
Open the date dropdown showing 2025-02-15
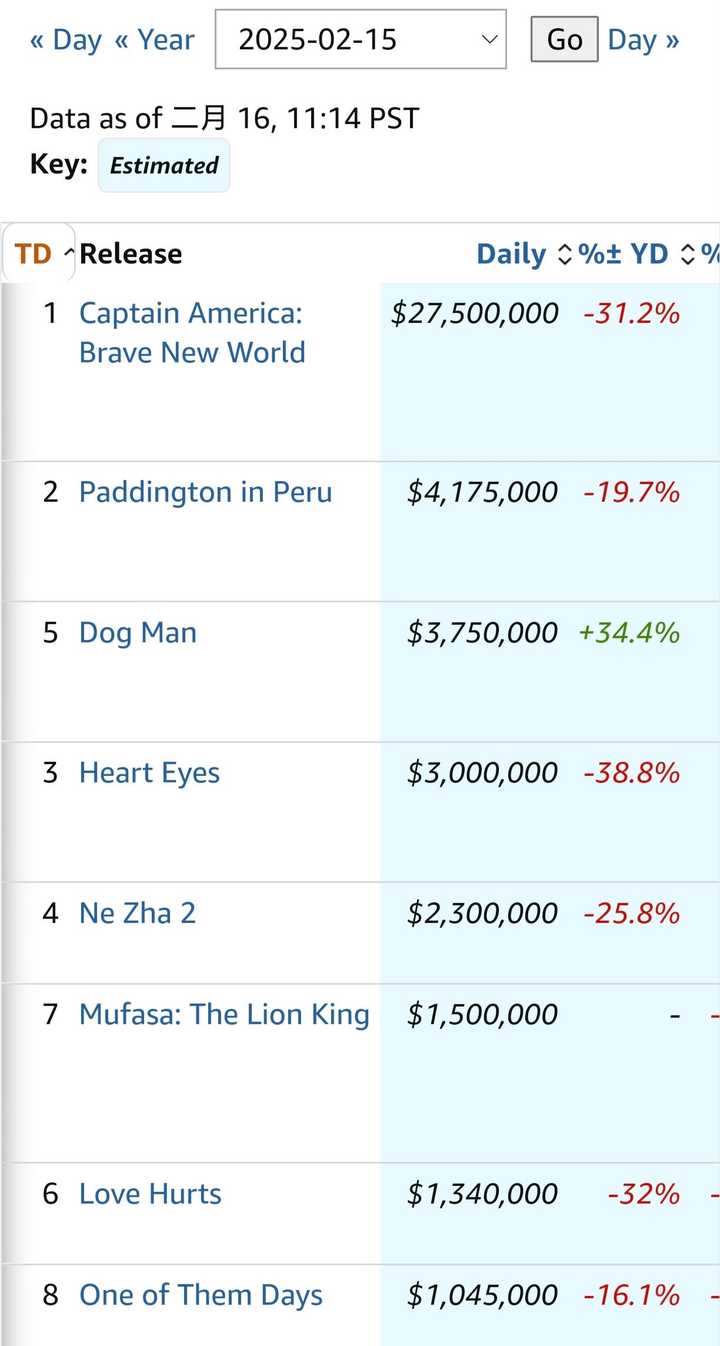click(361, 40)
